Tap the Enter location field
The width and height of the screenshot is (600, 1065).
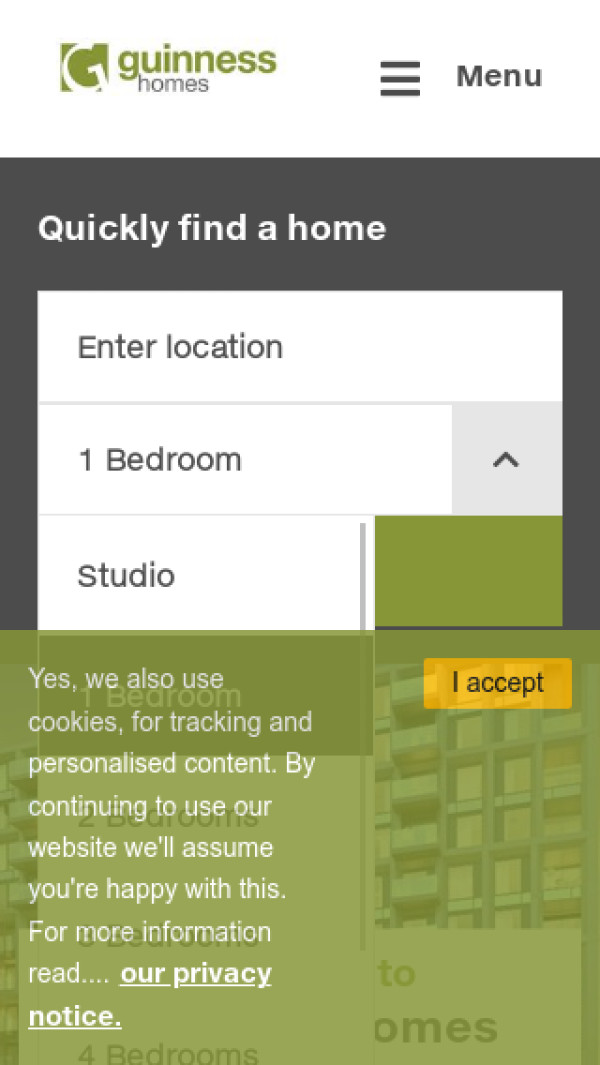click(299, 347)
